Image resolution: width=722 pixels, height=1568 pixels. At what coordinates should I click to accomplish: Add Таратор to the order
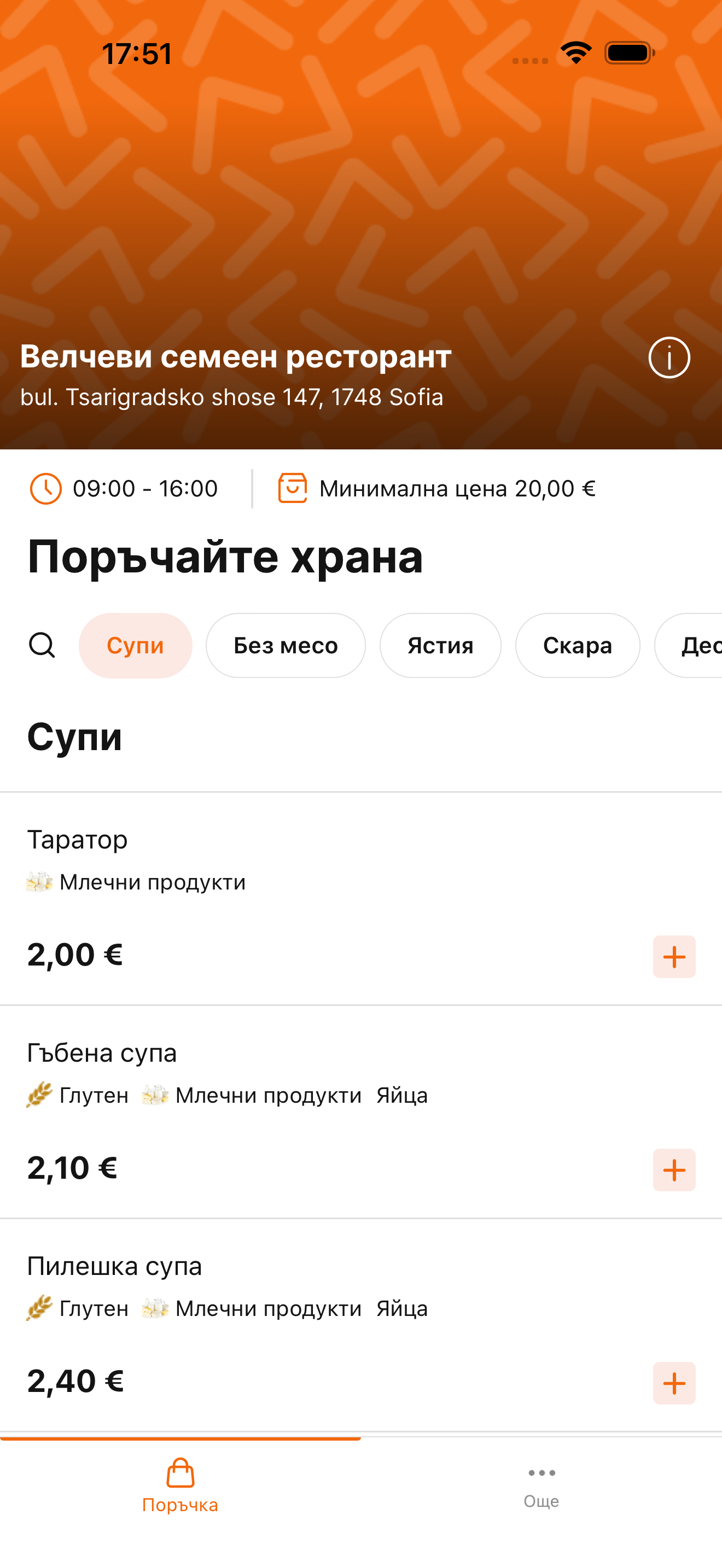674,957
